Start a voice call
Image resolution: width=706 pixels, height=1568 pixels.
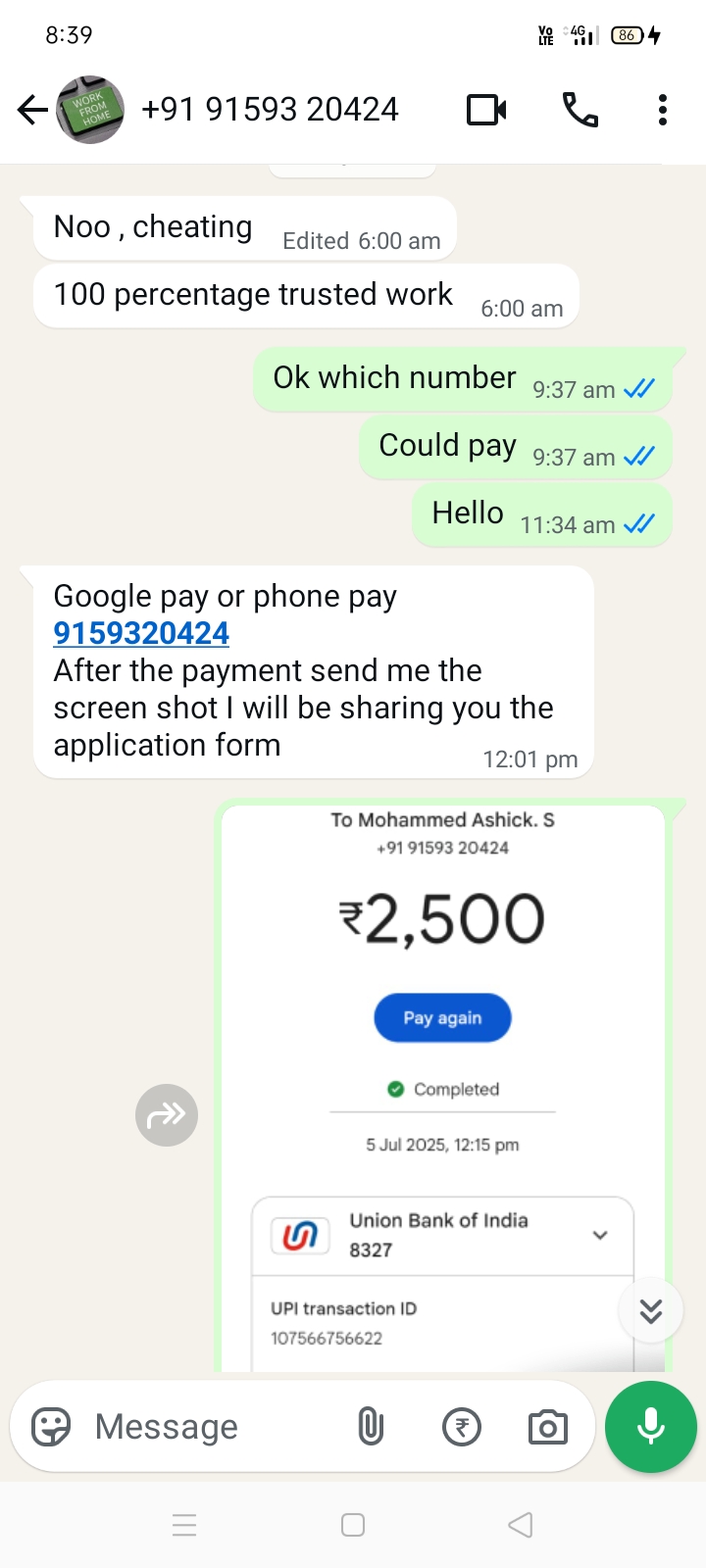580,110
